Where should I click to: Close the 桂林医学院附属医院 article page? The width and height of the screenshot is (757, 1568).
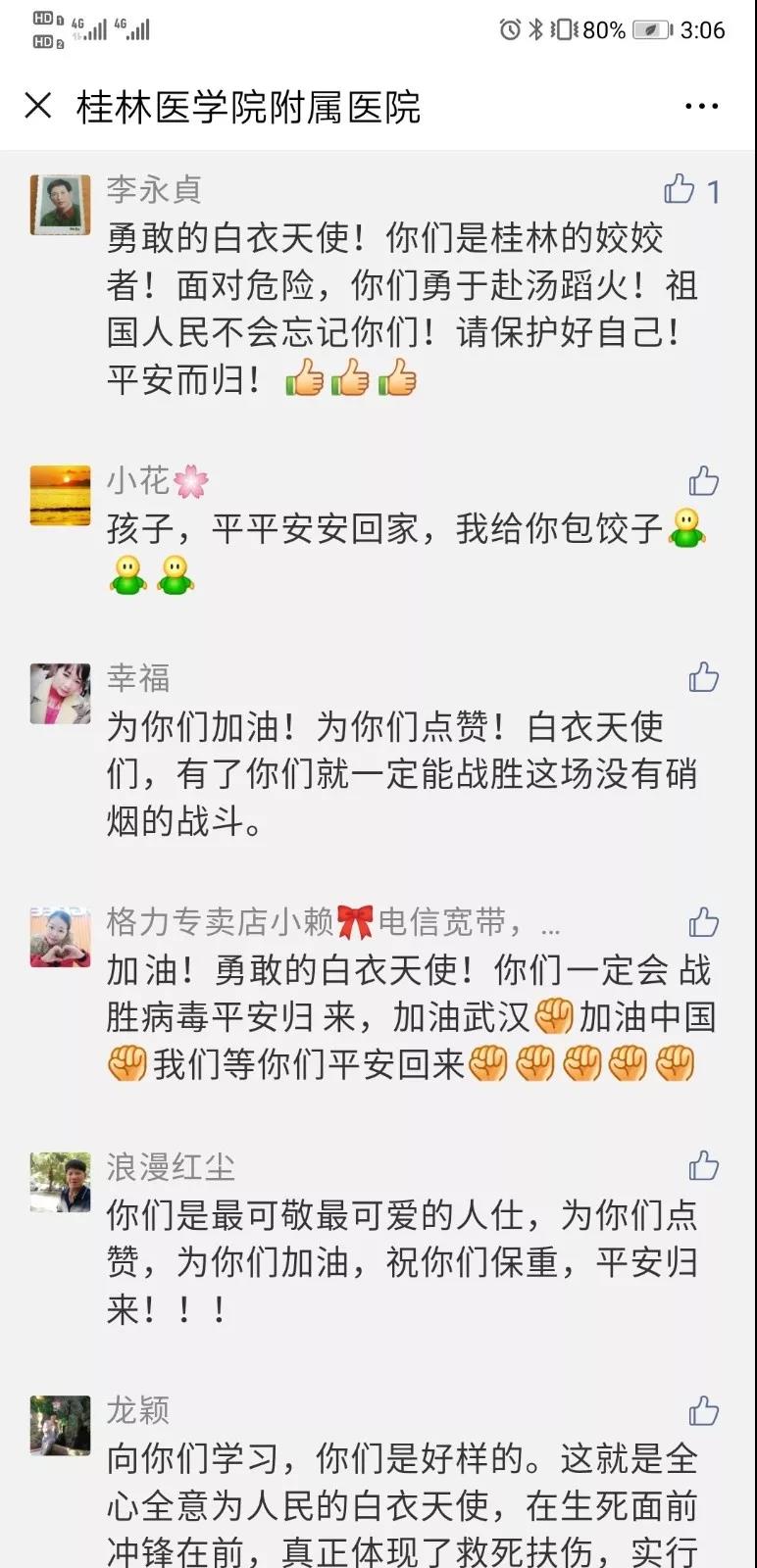[38, 106]
